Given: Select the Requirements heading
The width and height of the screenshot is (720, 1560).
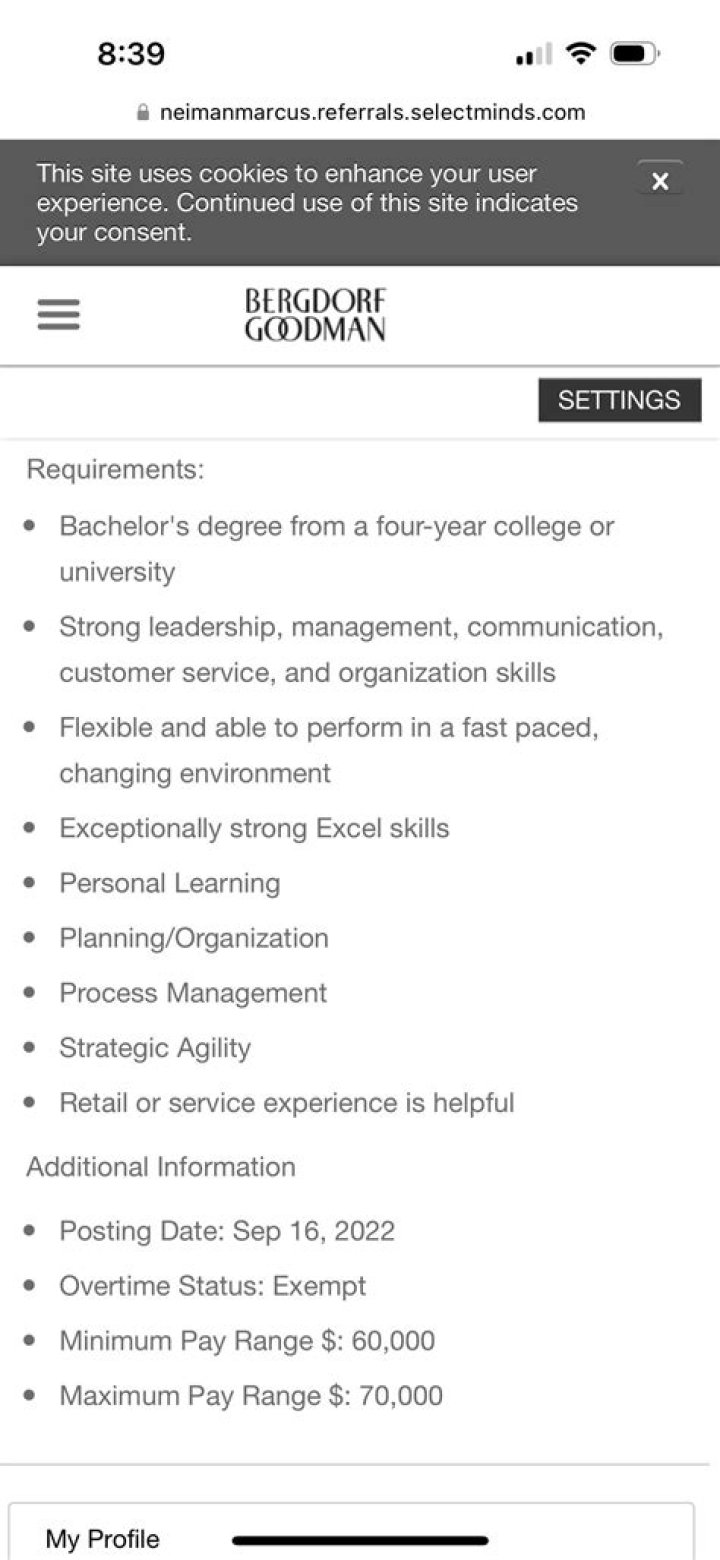Looking at the screenshot, I should coord(113,469).
